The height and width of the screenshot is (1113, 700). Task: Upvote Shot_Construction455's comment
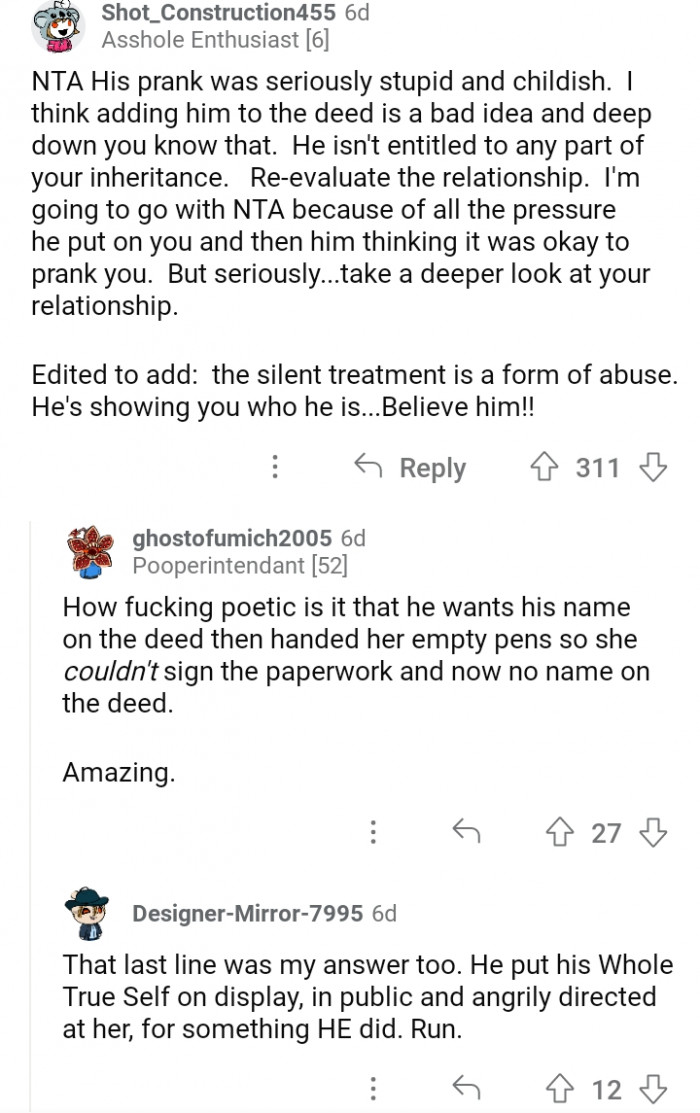(546, 467)
